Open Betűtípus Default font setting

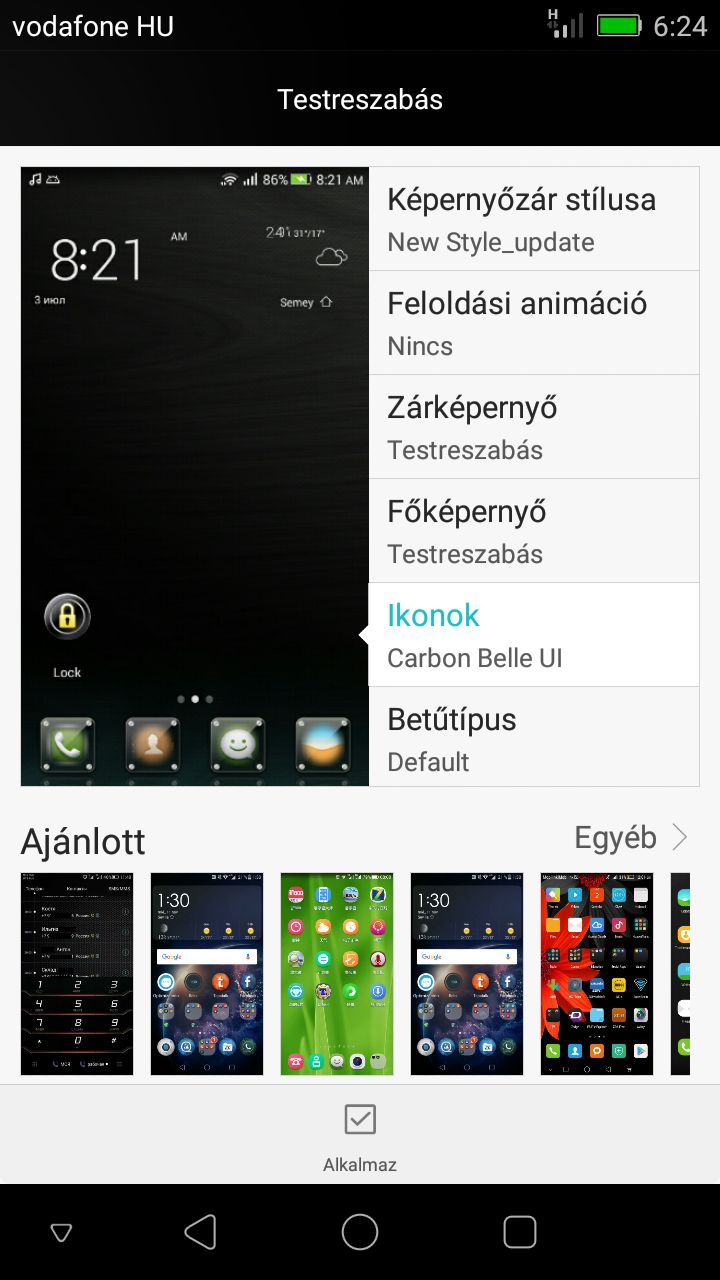click(534, 738)
